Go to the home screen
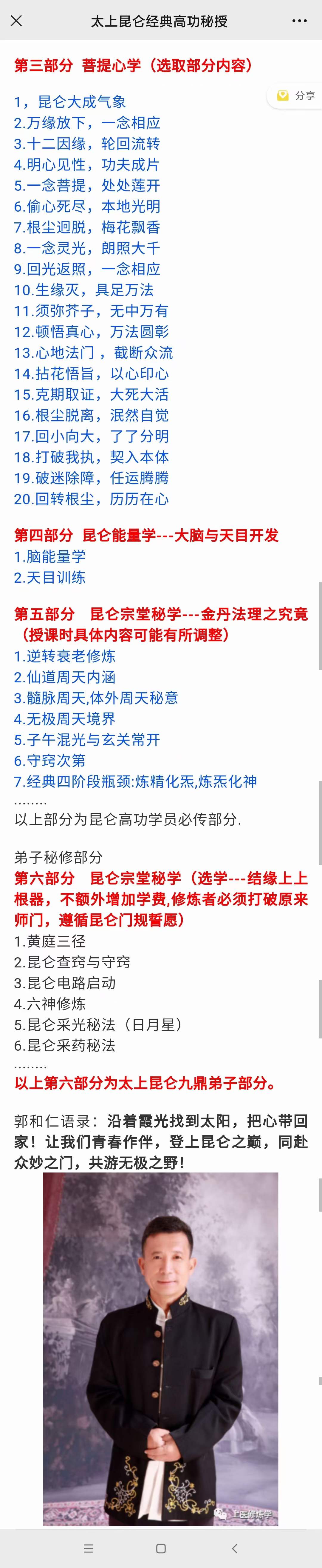Screen dimensions: 322x1568 [161, 1548]
